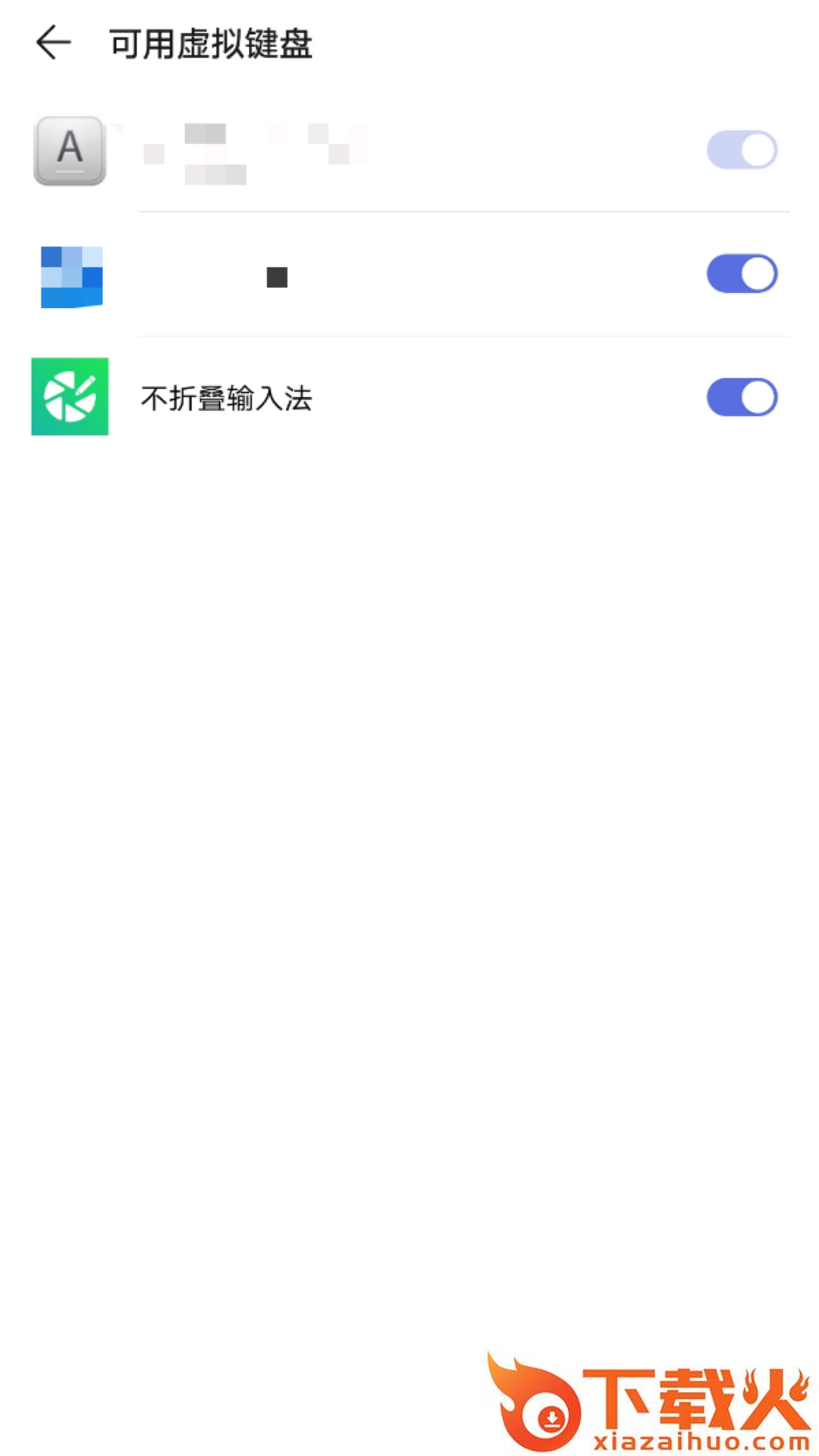
Task: Toggle the switch for 不折叠输入法
Action: click(x=741, y=397)
